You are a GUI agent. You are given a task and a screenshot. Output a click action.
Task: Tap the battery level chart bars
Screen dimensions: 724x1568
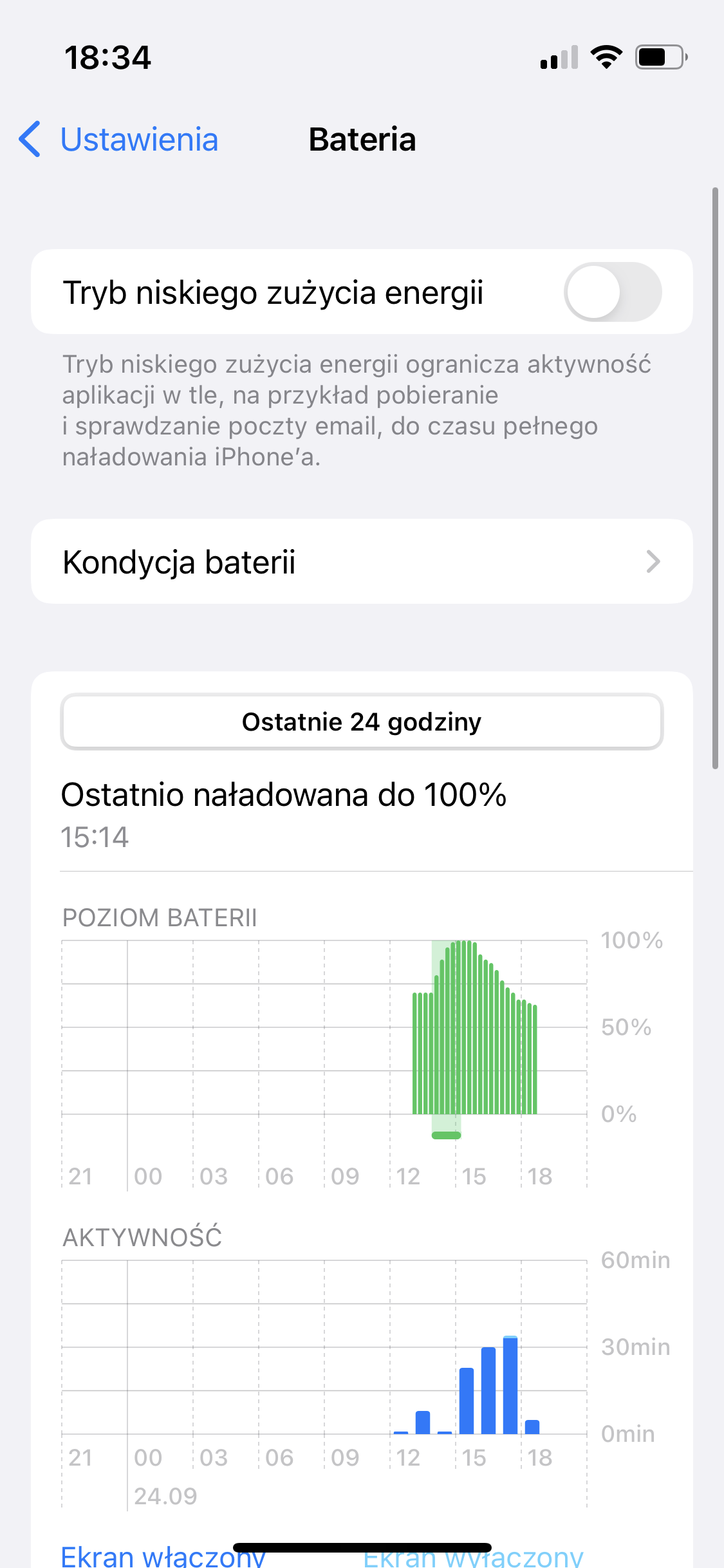point(475,1027)
